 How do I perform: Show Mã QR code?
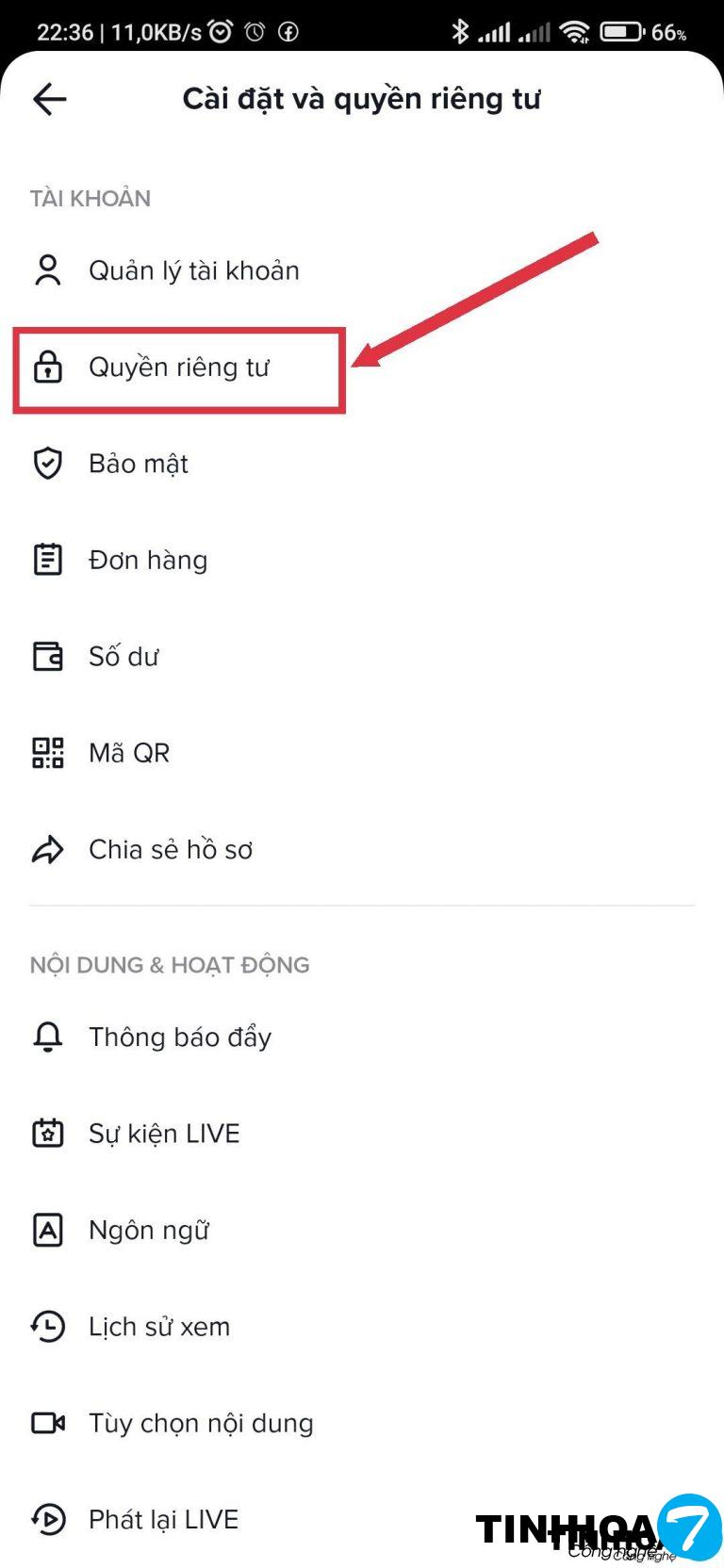pos(129,753)
